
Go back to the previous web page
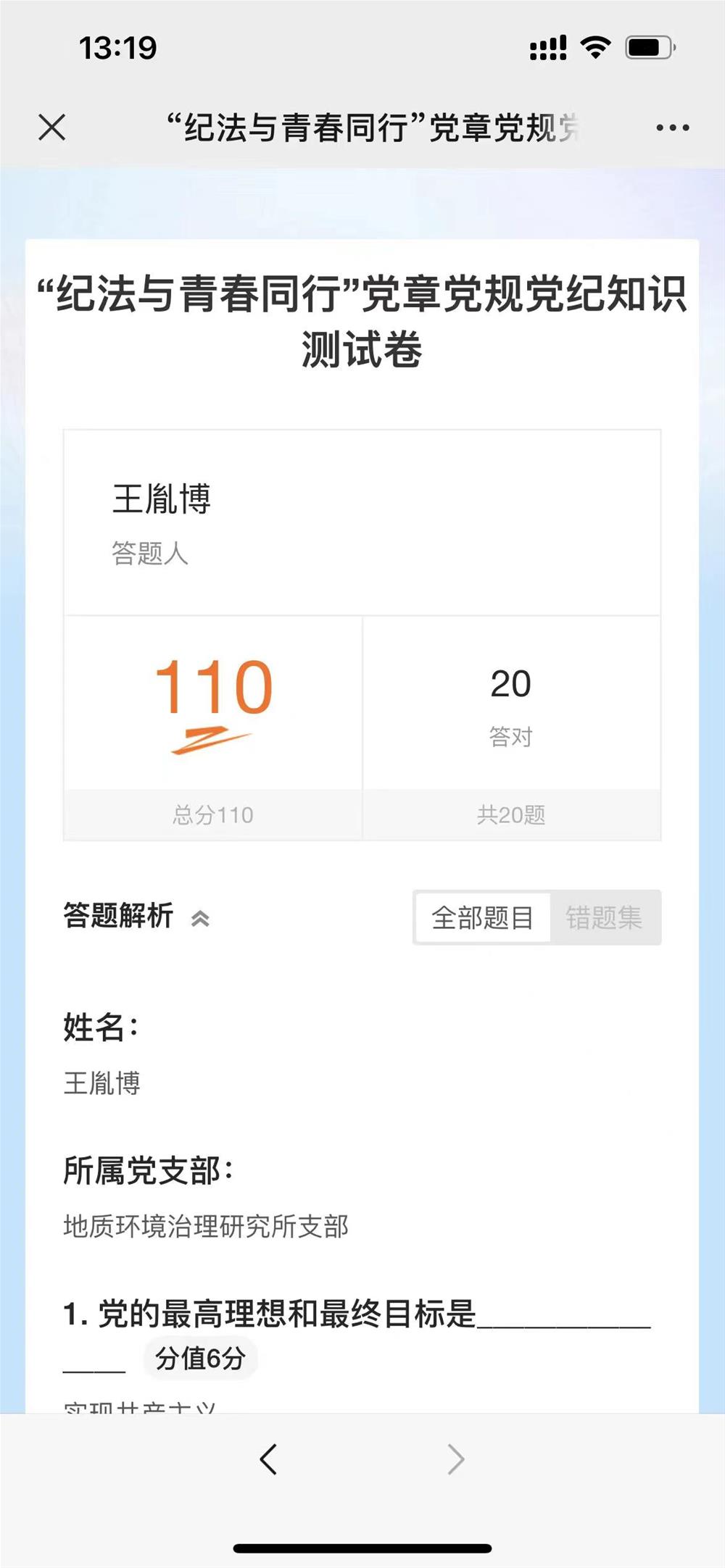[x=268, y=1459]
